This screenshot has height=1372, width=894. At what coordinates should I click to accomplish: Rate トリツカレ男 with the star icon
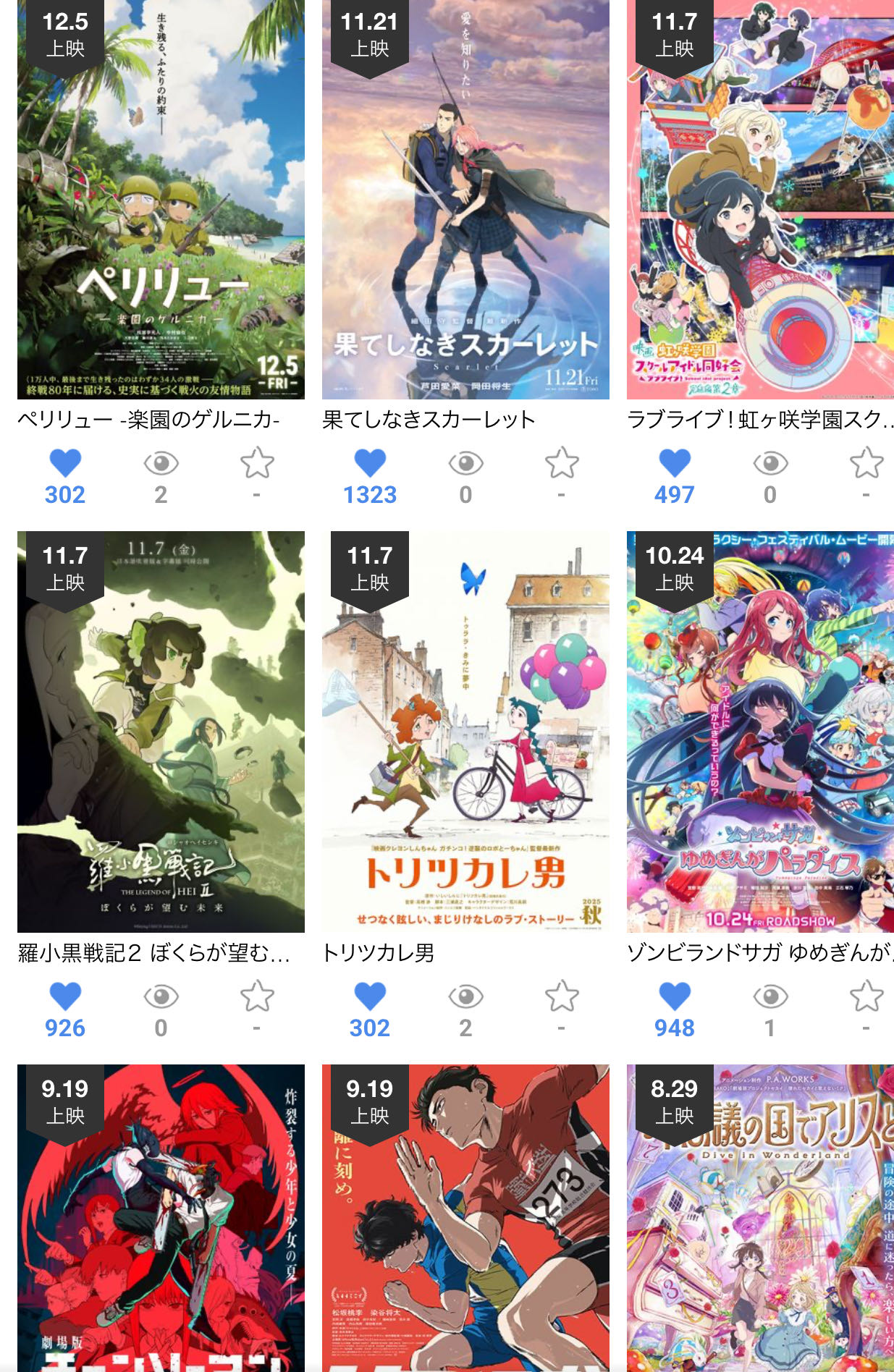click(x=562, y=996)
